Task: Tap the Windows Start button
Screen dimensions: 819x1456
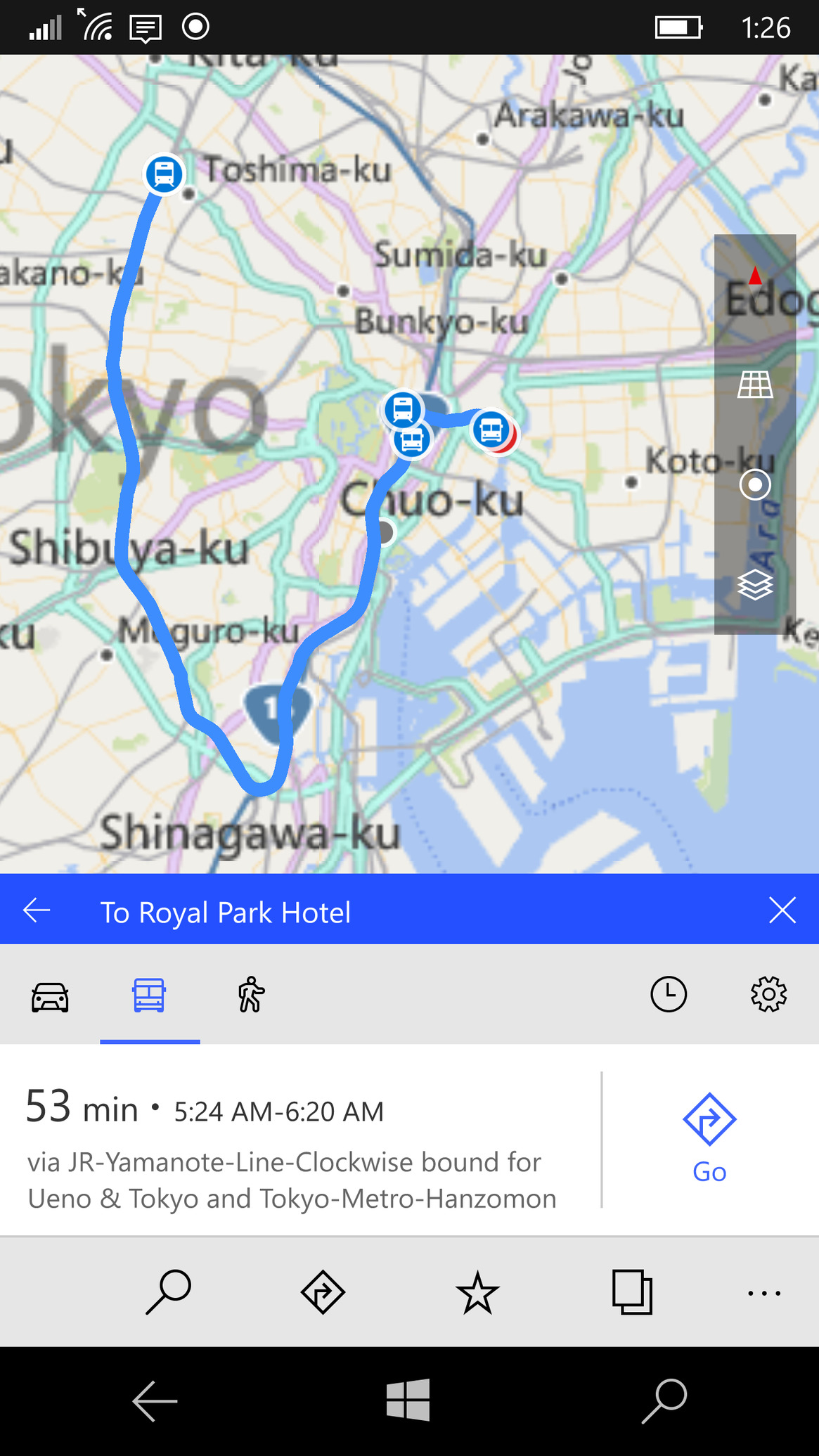Action: pyautogui.click(x=408, y=1400)
